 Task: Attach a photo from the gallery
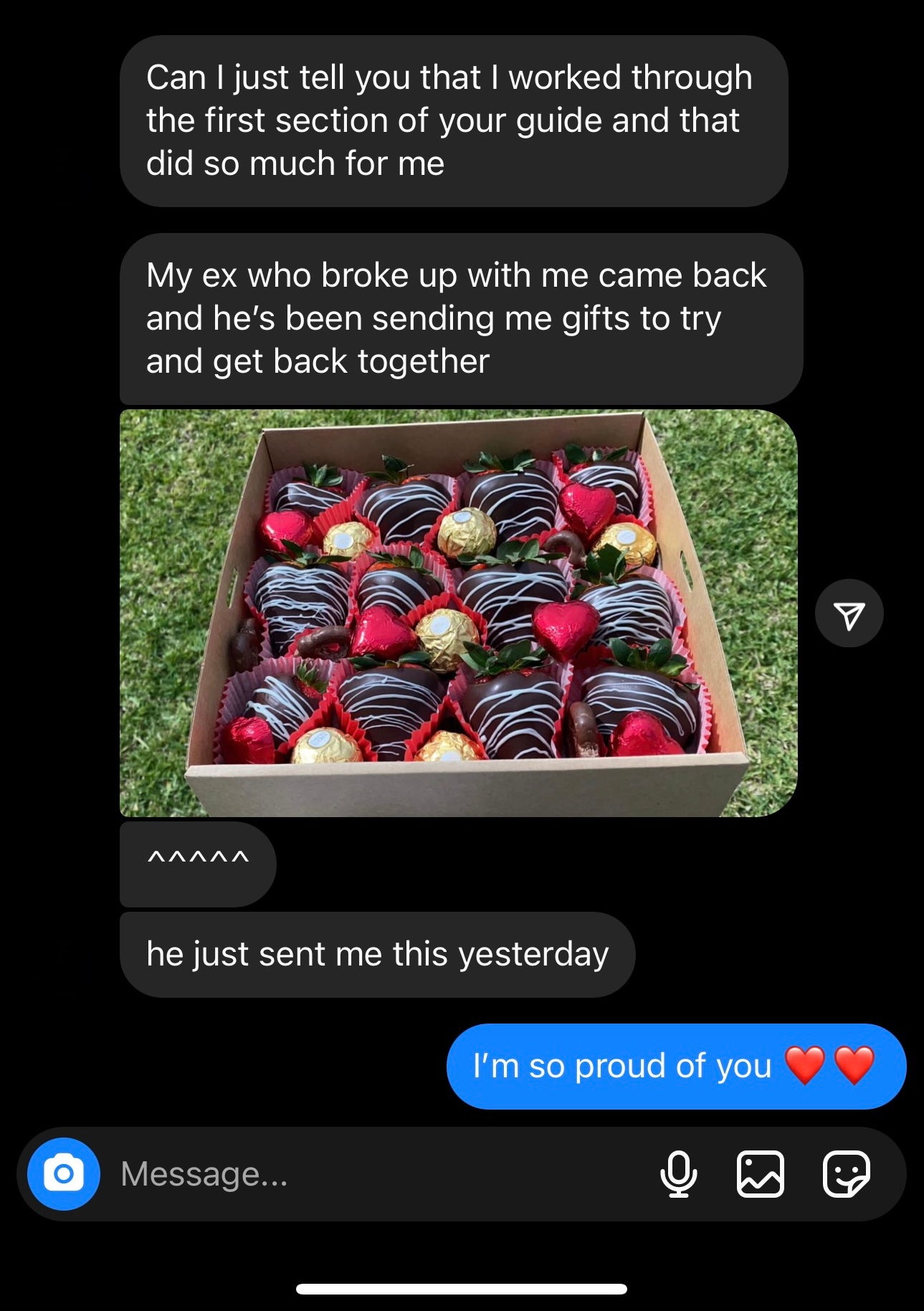761,1174
